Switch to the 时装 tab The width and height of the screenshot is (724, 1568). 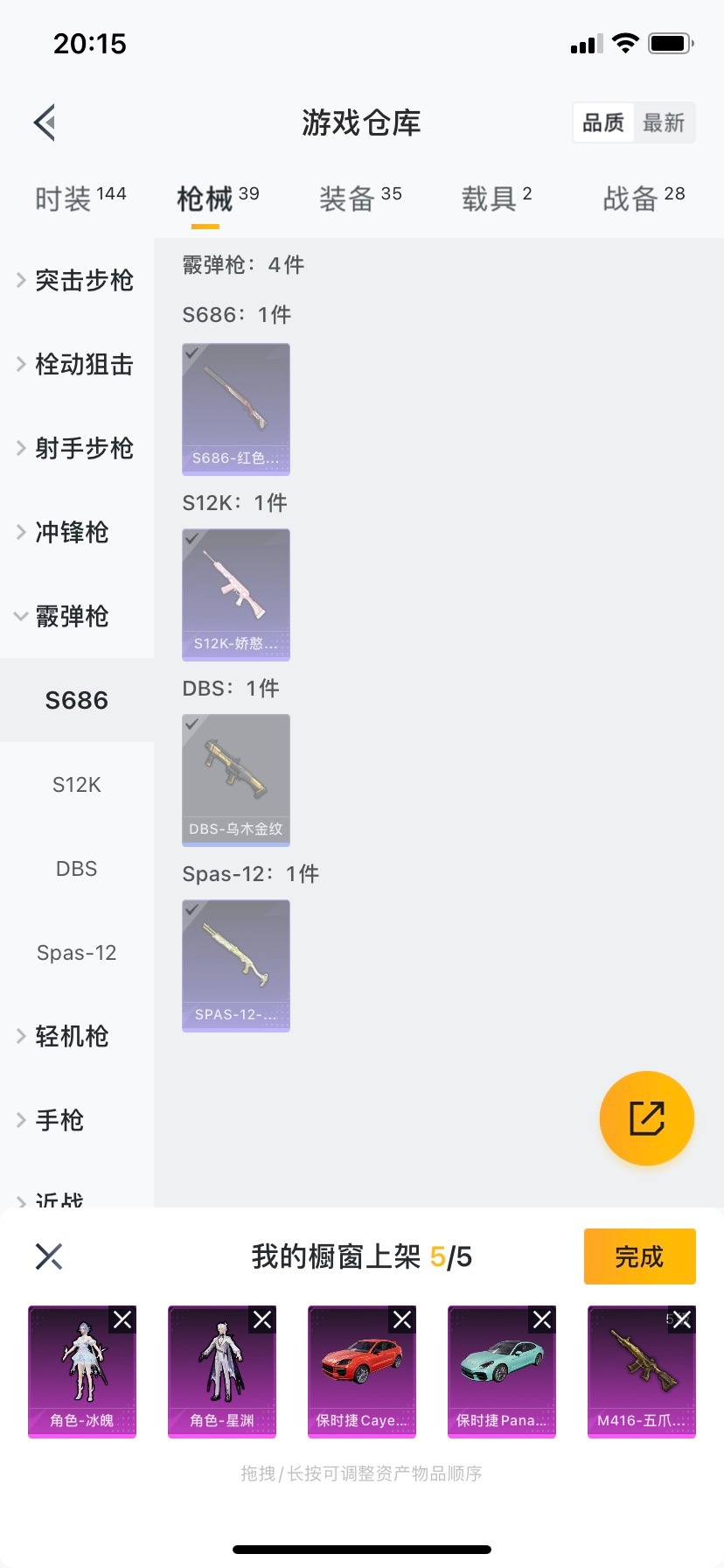point(80,199)
